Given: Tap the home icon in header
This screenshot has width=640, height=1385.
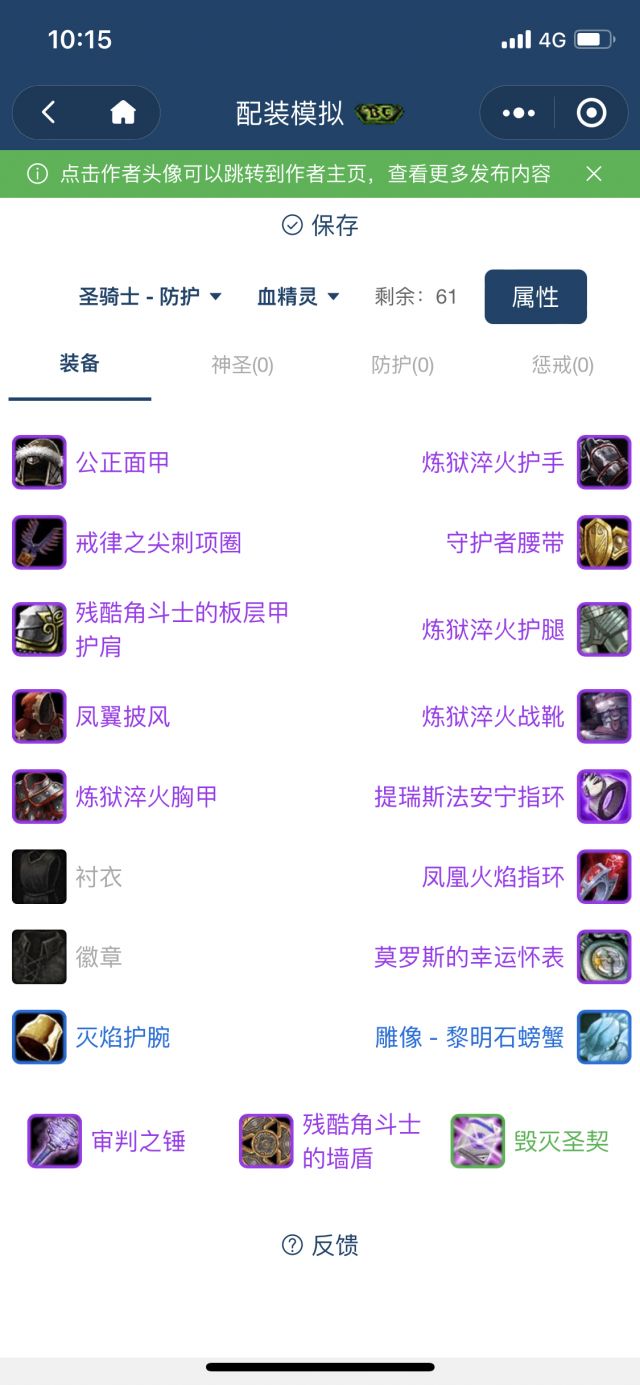Looking at the screenshot, I should coord(122,113).
